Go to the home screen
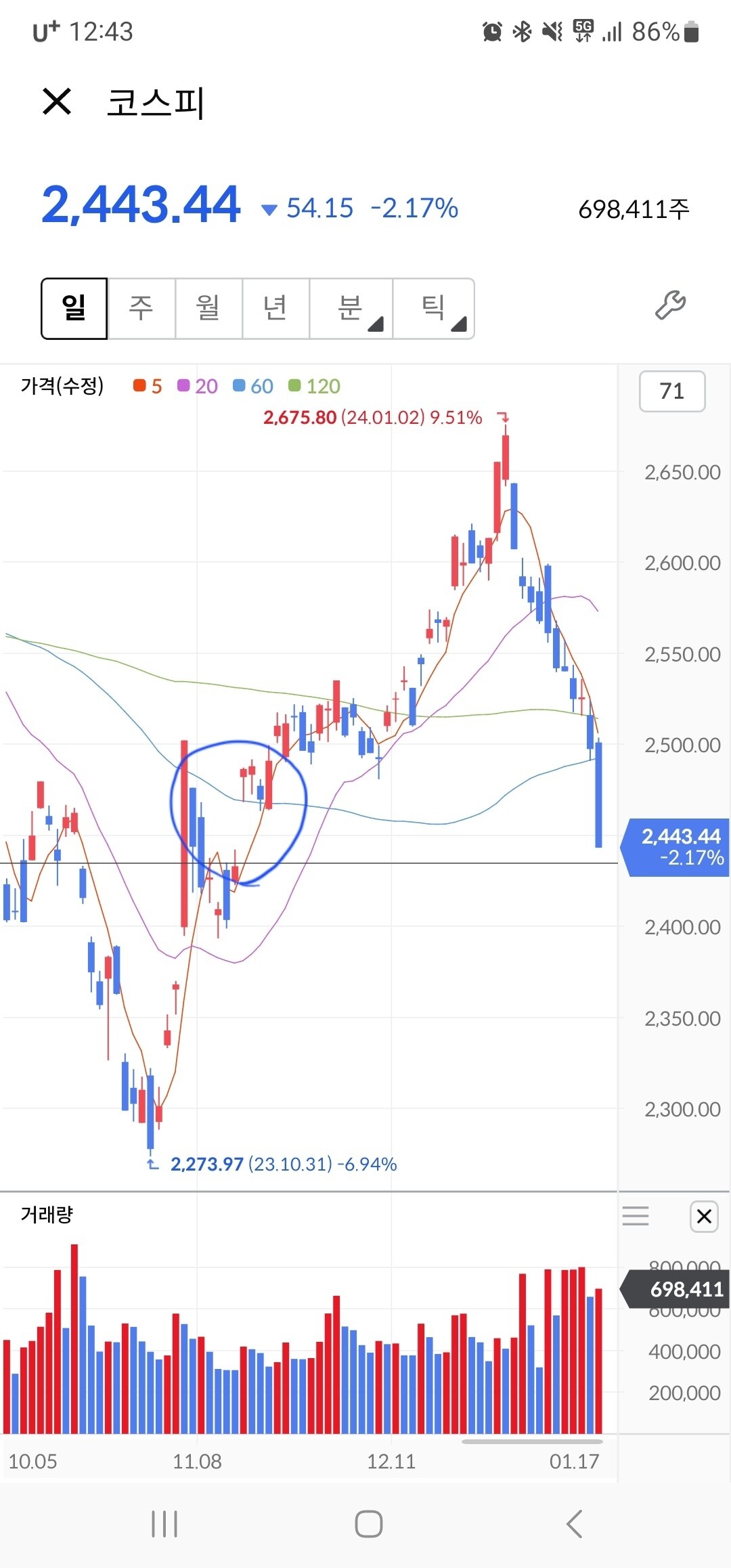731x1568 pixels. pyautogui.click(x=368, y=1524)
